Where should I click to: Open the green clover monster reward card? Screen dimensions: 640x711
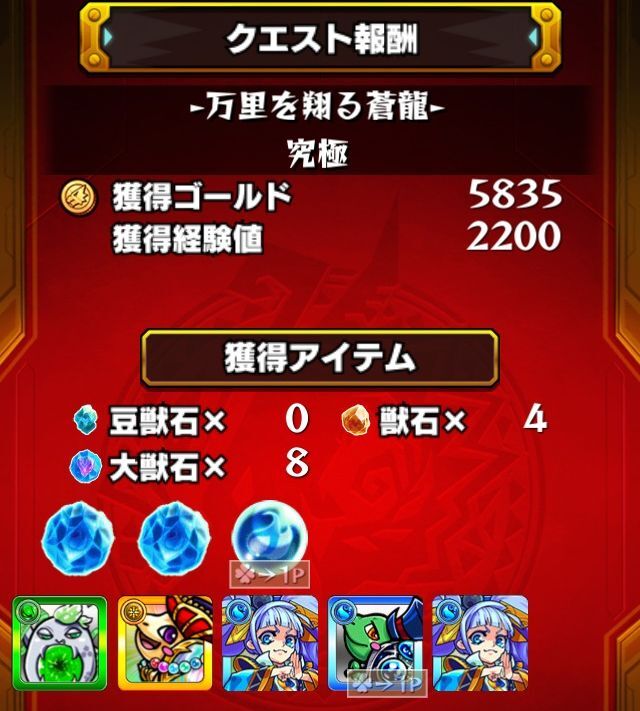59,641
